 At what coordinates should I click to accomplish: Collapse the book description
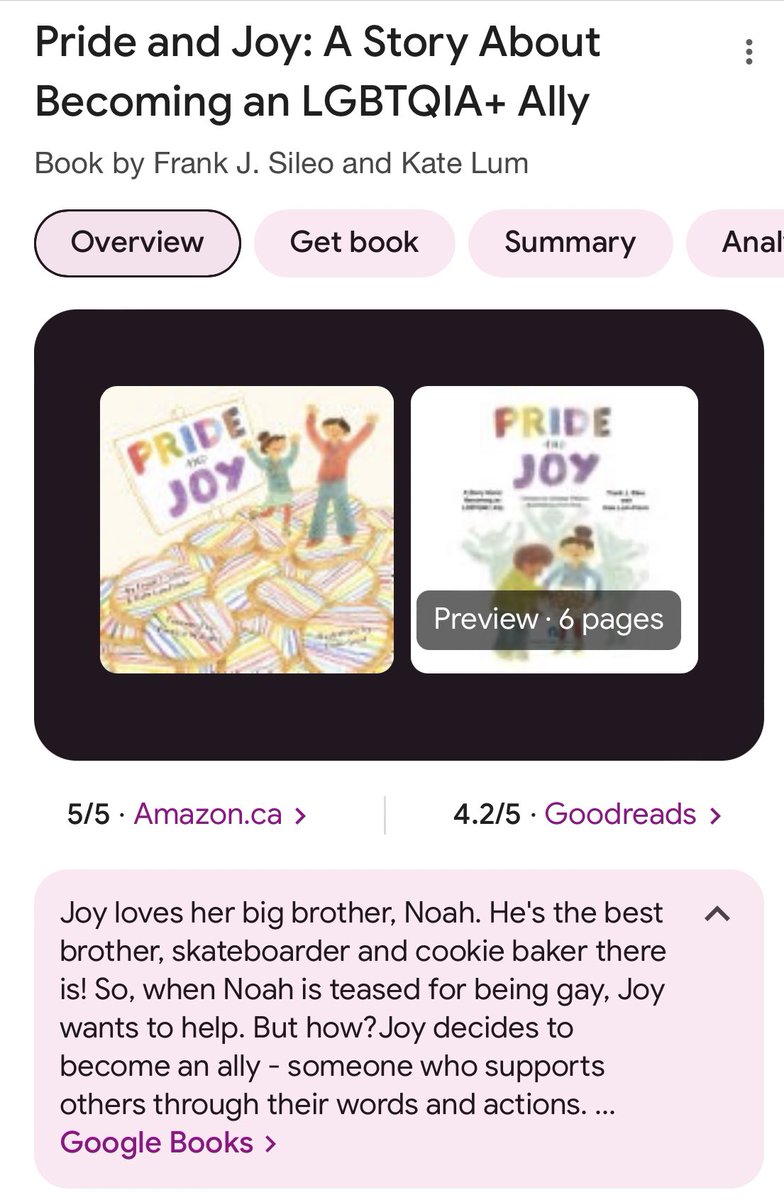[718, 913]
